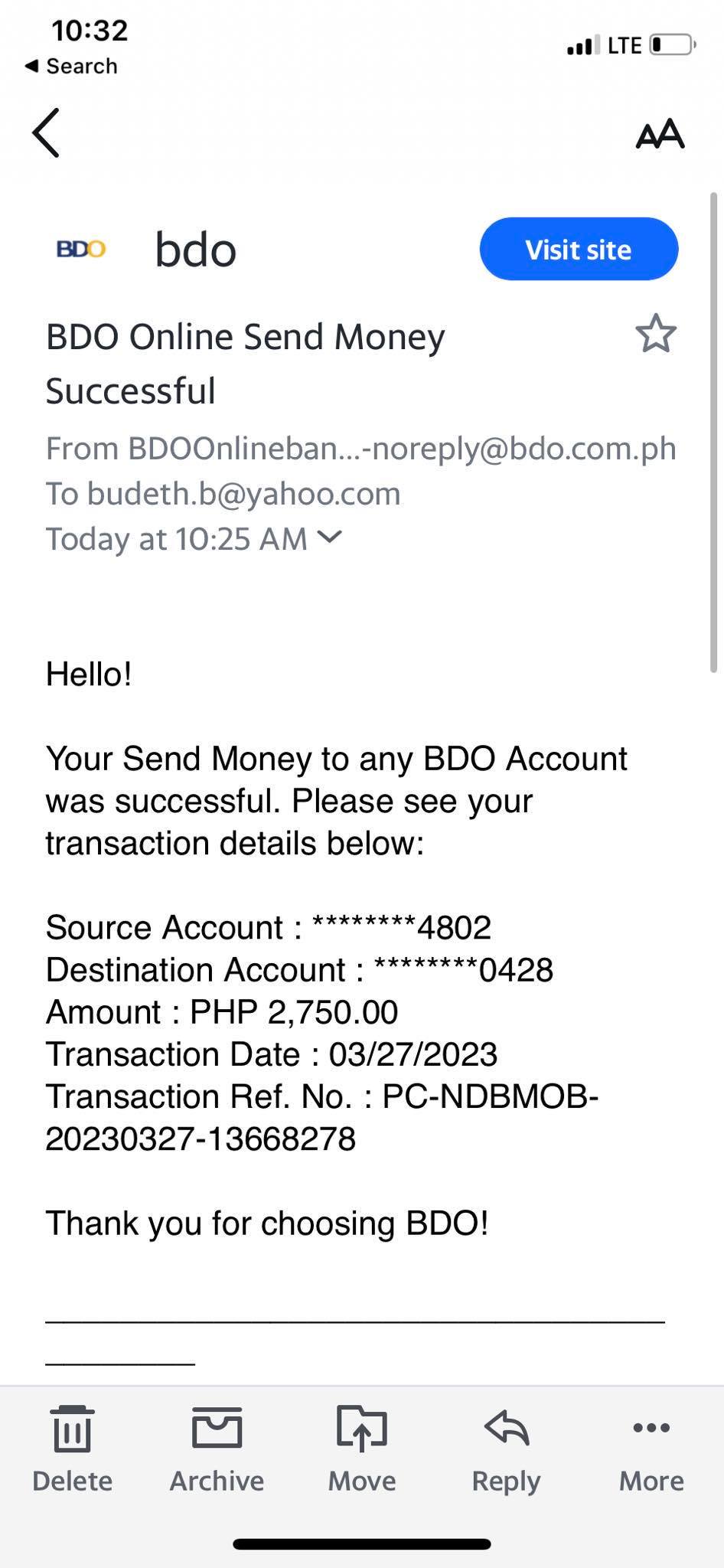724x1568 pixels.
Task: Delete this email
Action: tap(73, 1447)
